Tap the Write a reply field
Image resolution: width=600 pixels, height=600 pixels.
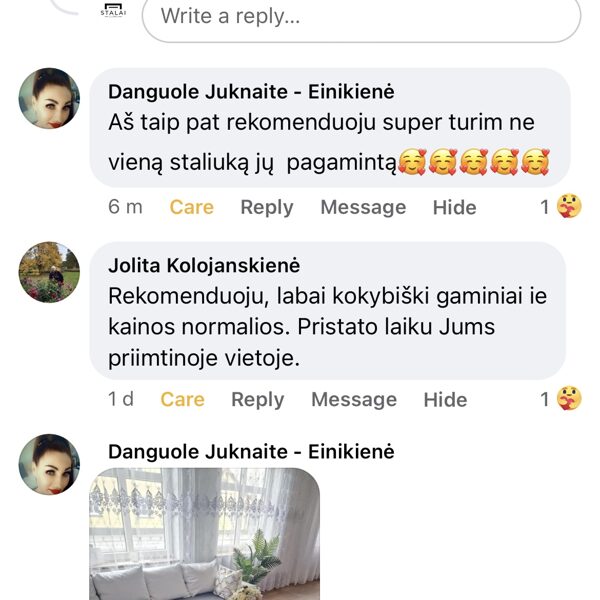pos(360,17)
